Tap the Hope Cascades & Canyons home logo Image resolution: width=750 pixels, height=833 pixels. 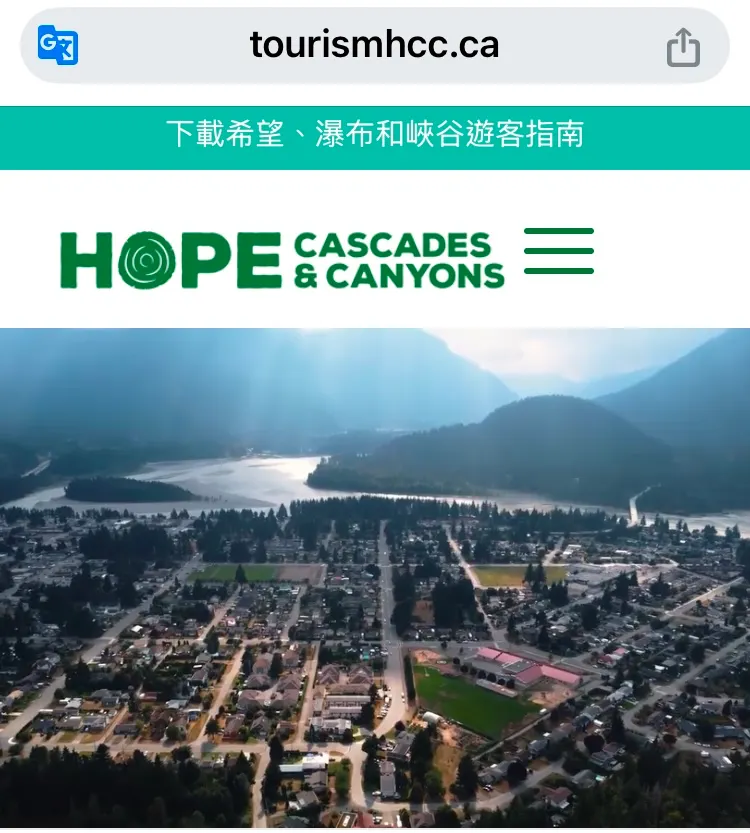tap(282, 260)
